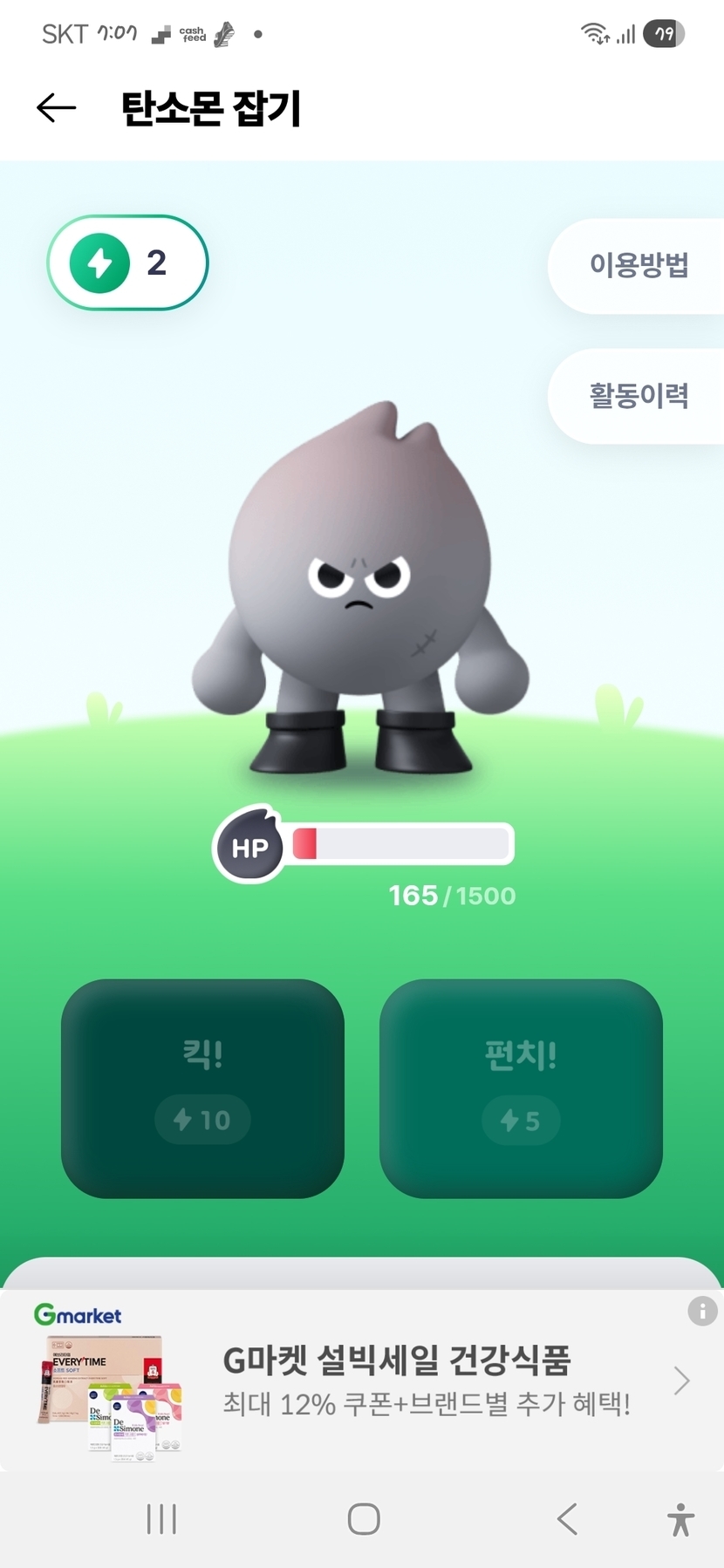724x1568 pixels.
Task: Go back using the top arrow
Action: click(x=57, y=108)
